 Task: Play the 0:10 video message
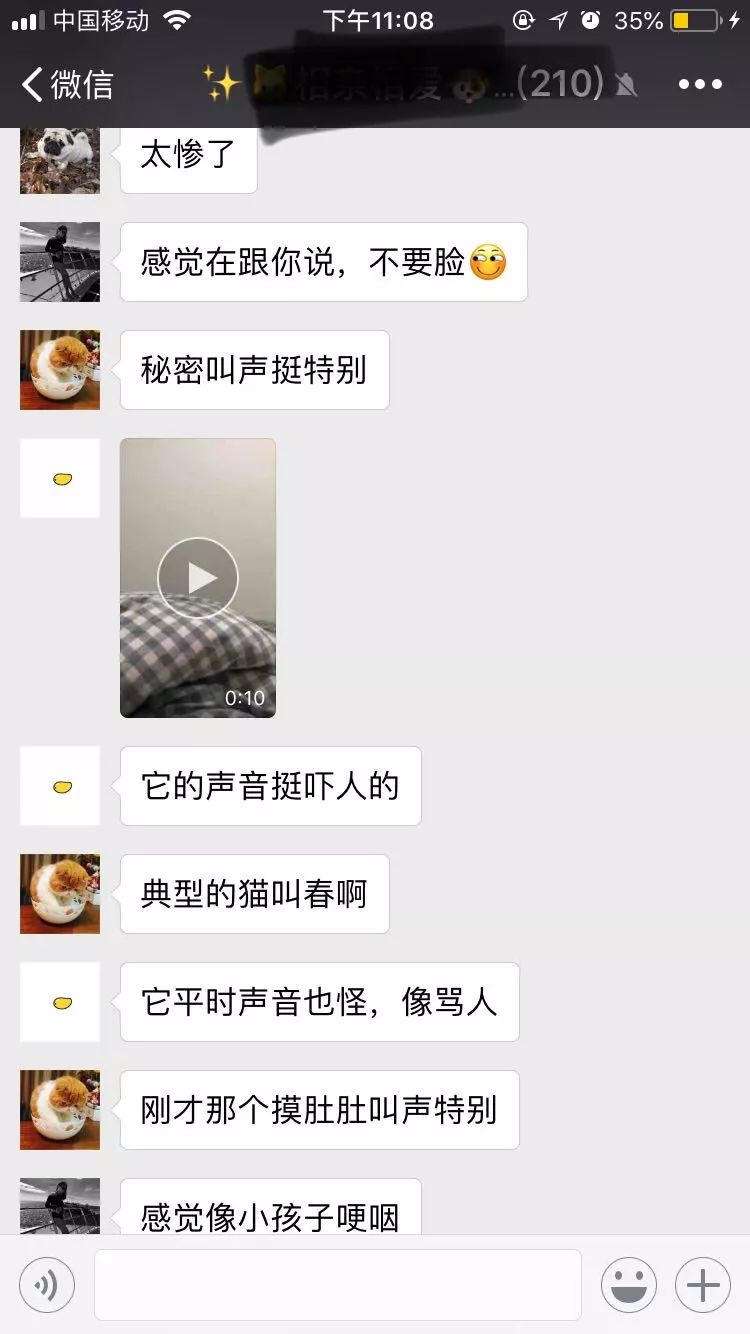(x=197, y=577)
